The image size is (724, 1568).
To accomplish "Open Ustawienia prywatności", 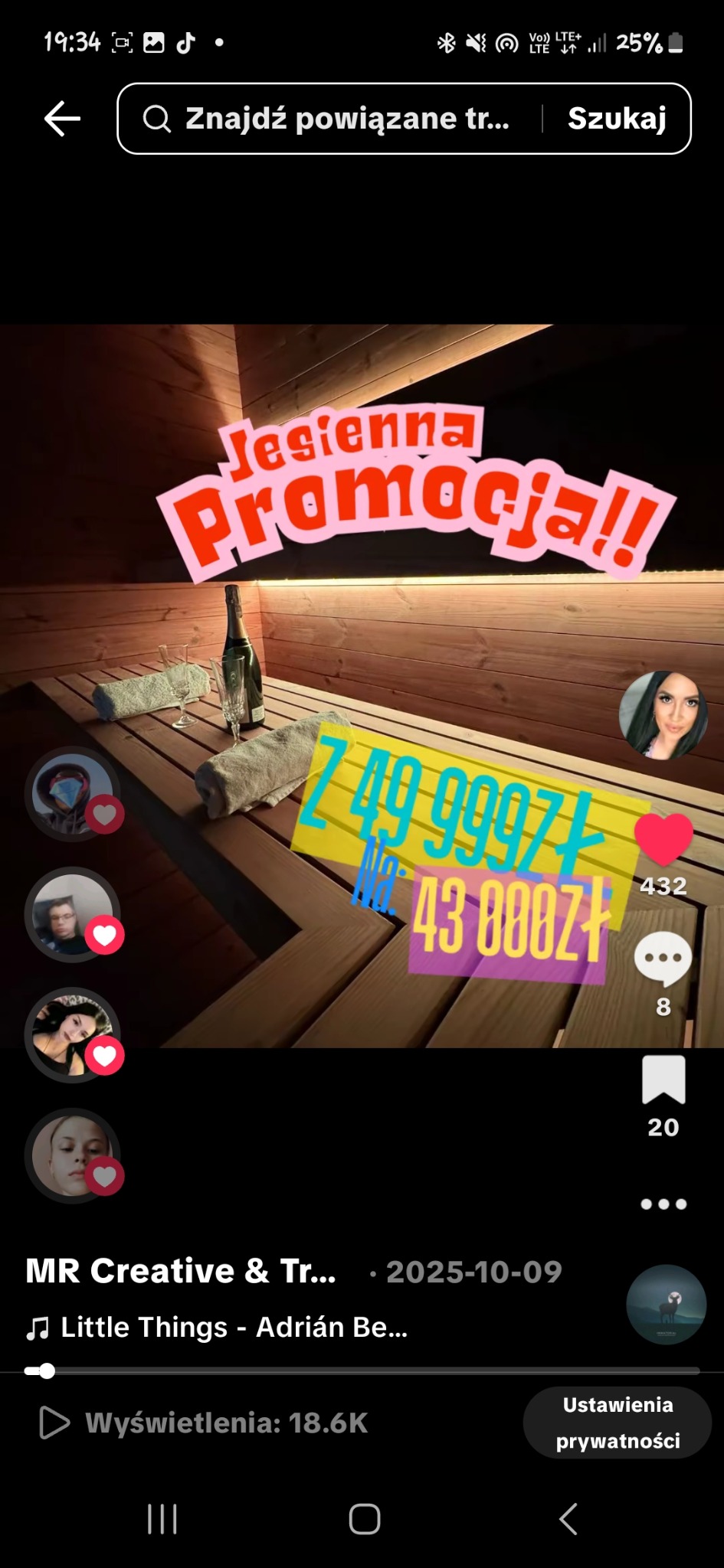I will click(618, 1423).
